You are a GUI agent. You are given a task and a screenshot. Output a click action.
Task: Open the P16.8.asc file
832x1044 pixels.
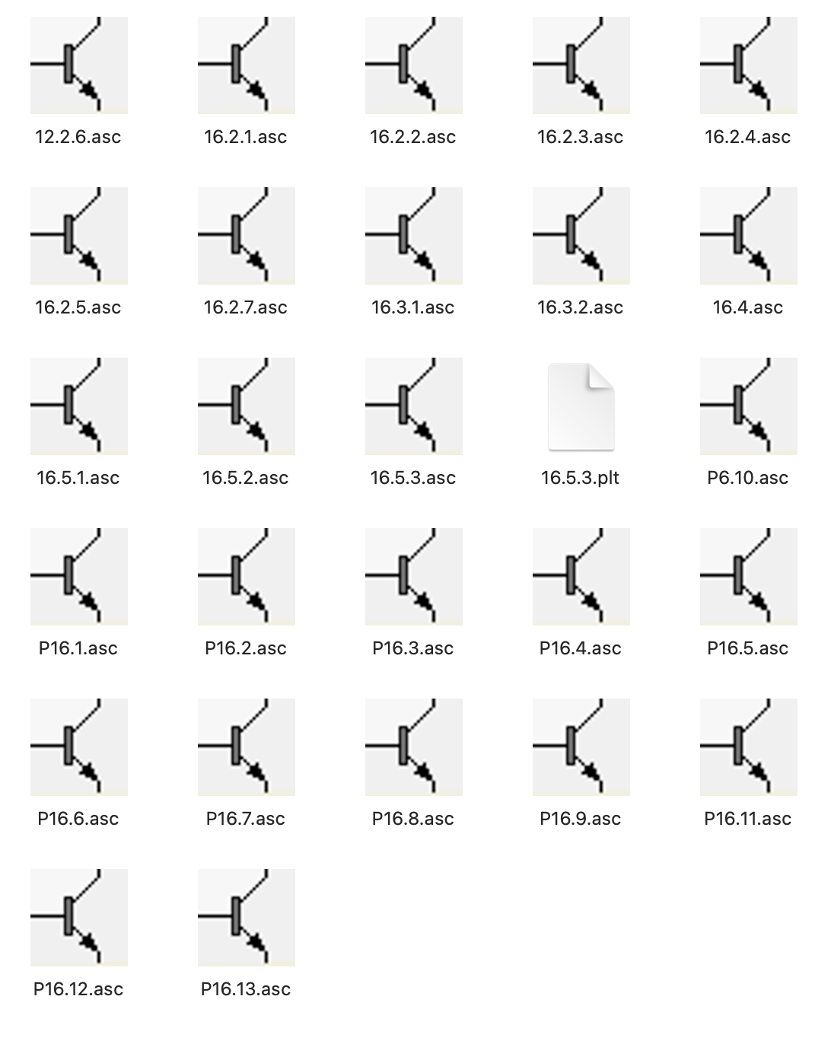pos(413,748)
